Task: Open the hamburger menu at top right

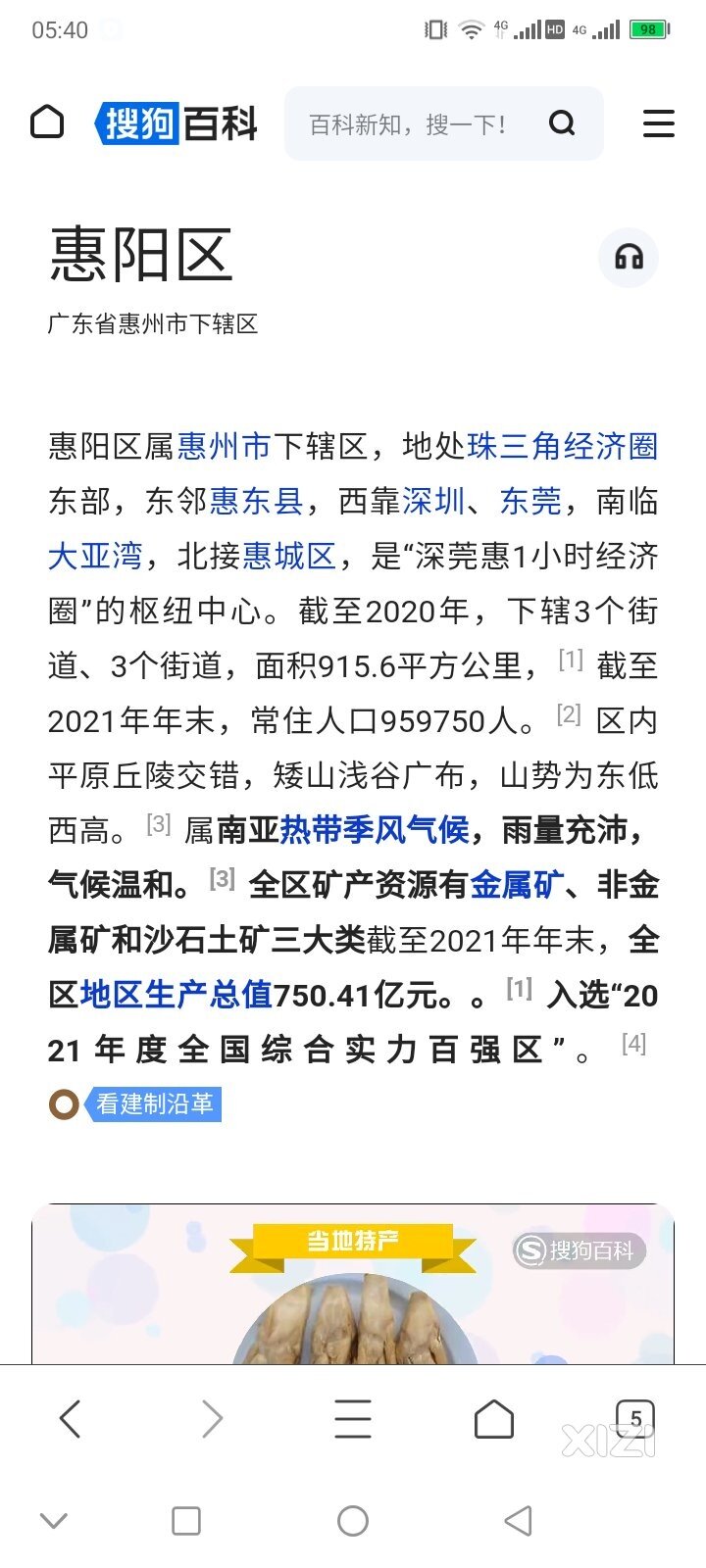Action: 658,123
